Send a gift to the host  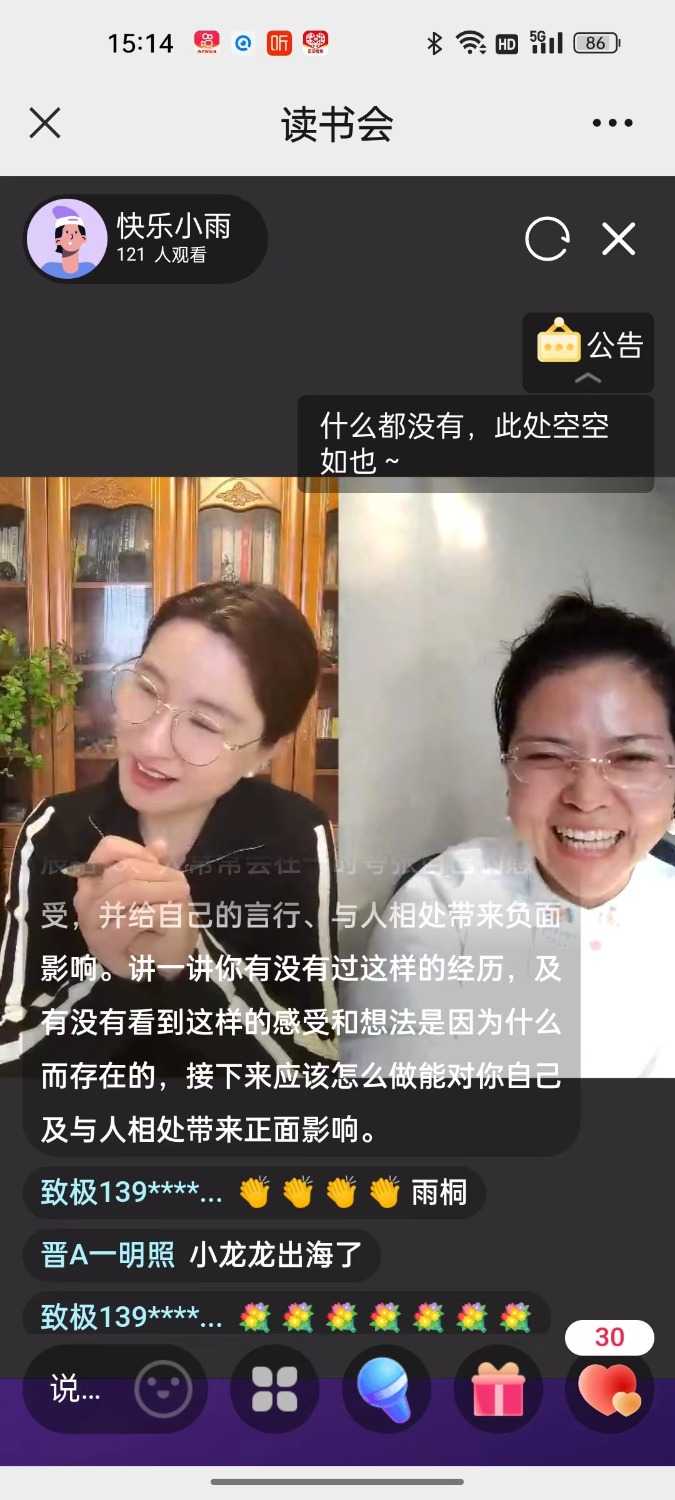click(x=498, y=1389)
